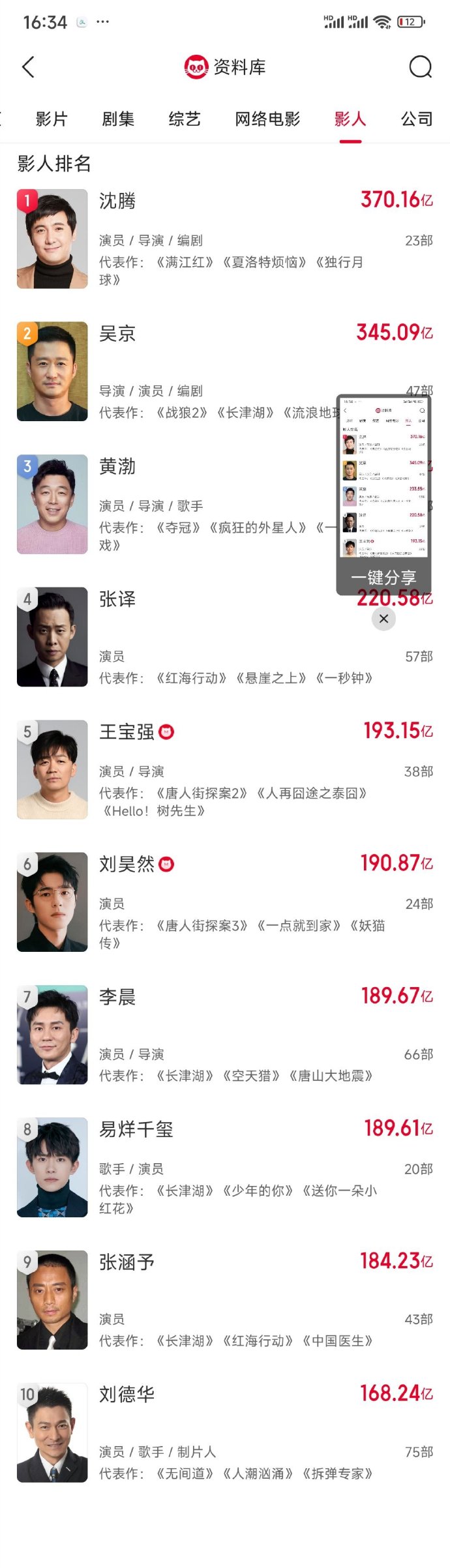Go back using the top-left arrow
This screenshot has height=1568, width=450.
click(28, 67)
